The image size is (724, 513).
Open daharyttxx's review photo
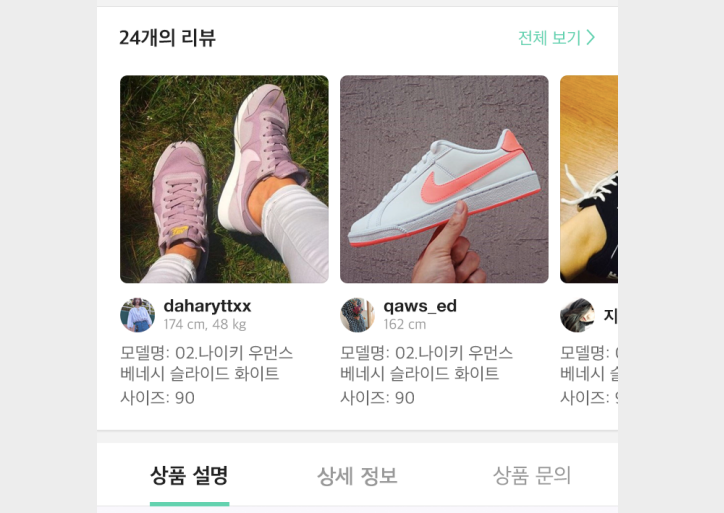click(224, 179)
